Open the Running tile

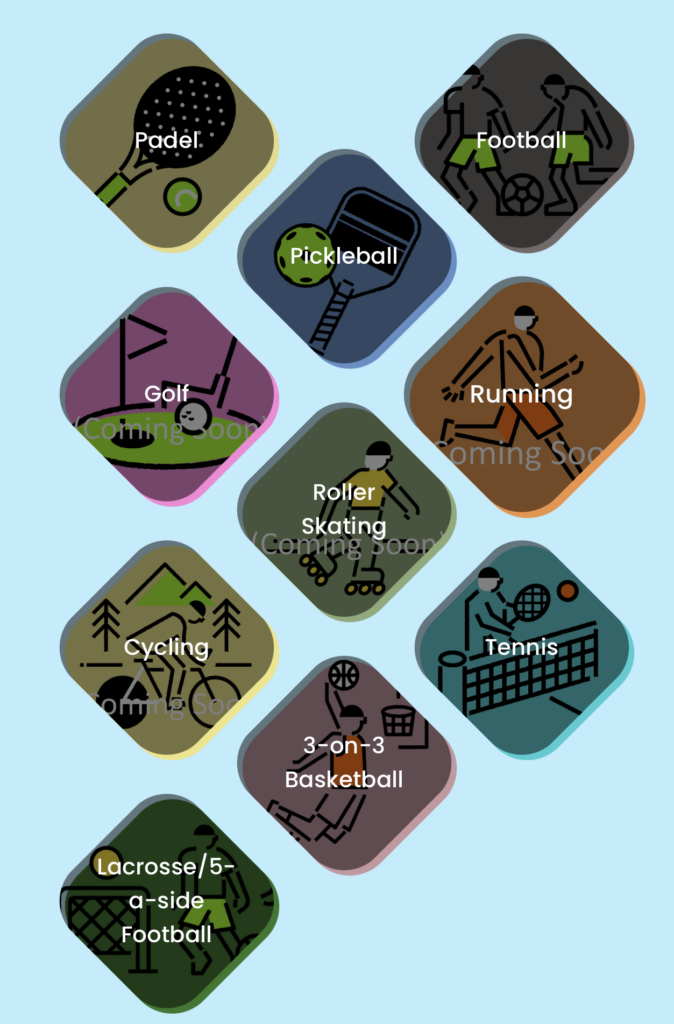pyautogui.click(x=522, y=394)
